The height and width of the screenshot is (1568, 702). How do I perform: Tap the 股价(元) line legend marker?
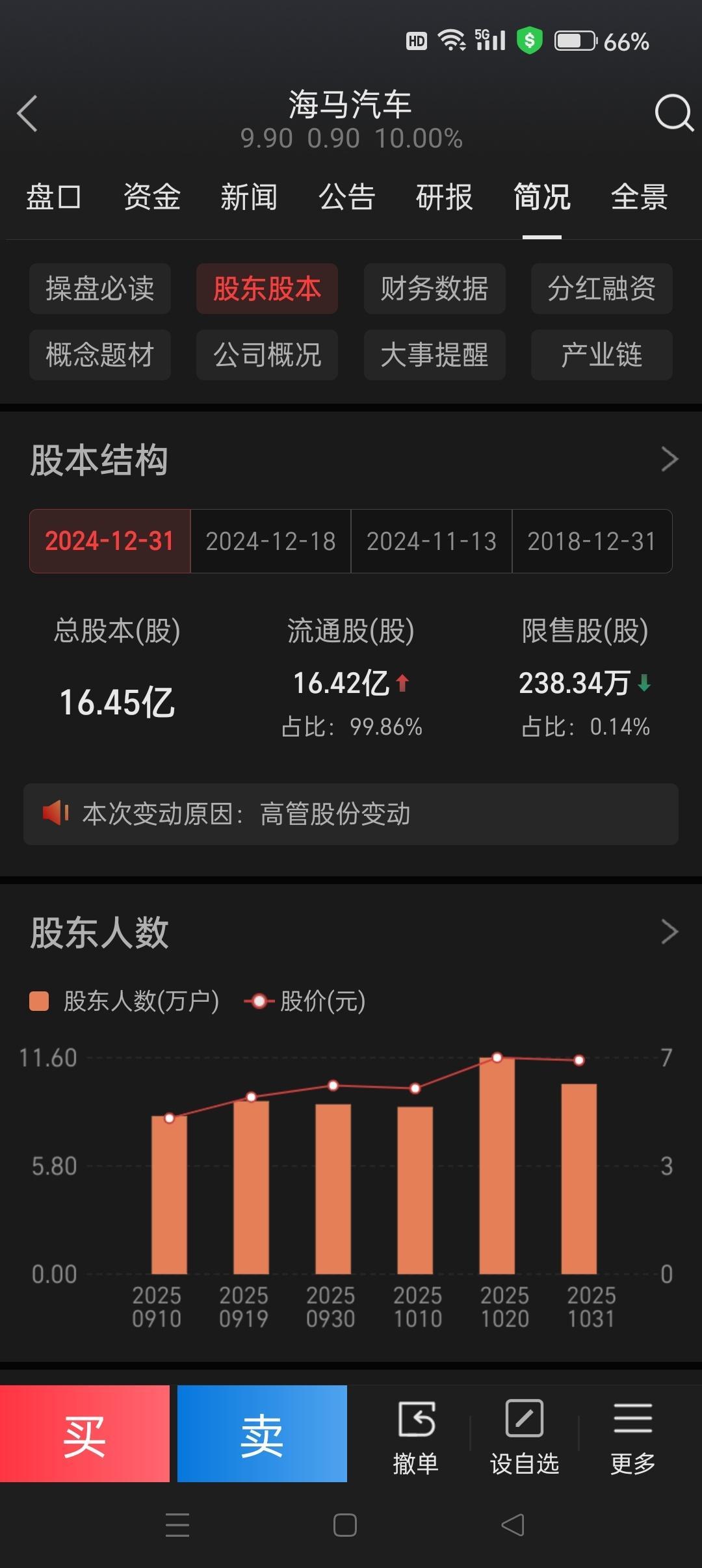coord(259,1000)
